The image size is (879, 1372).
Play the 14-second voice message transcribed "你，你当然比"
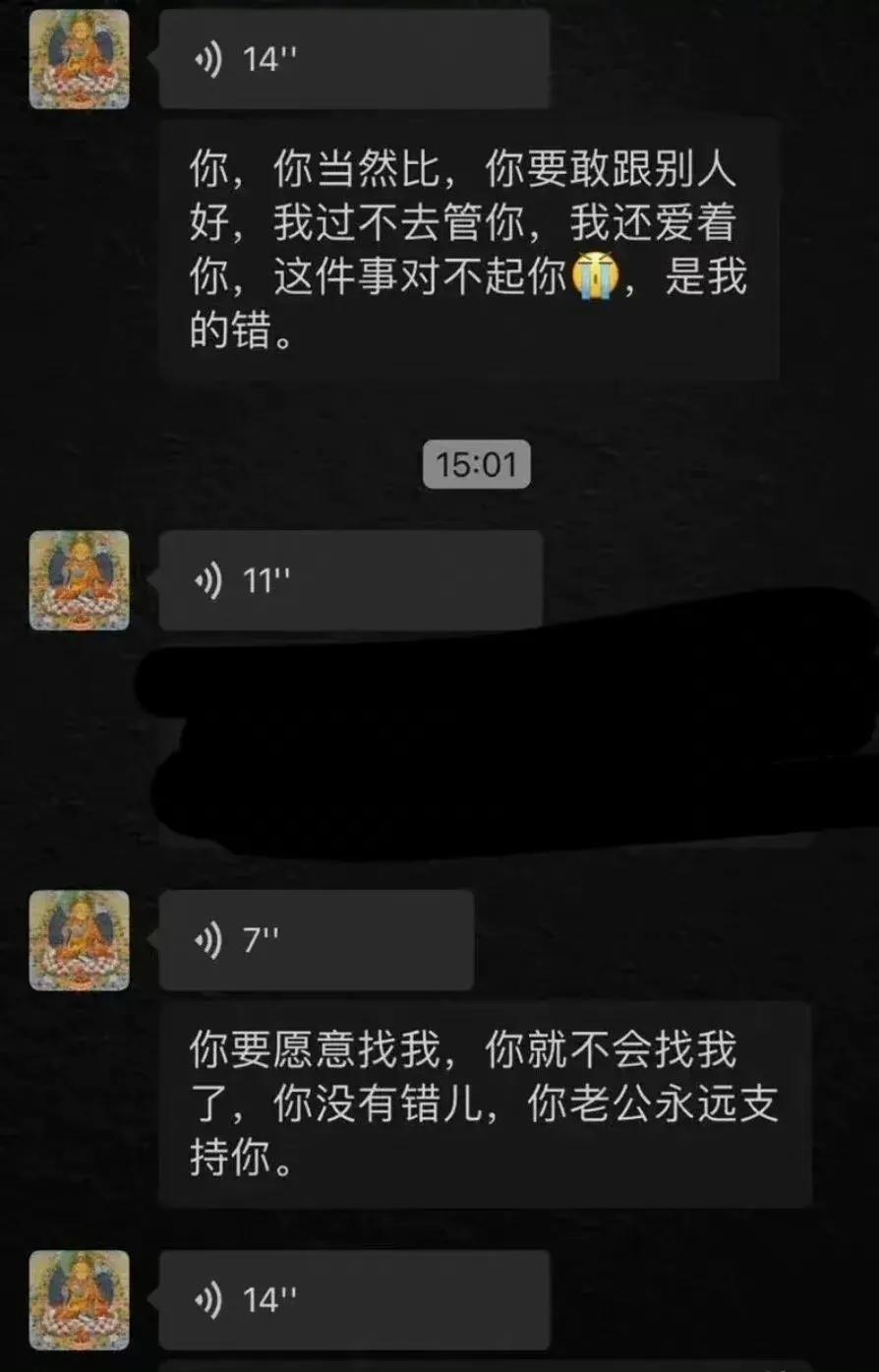(353, 60)
